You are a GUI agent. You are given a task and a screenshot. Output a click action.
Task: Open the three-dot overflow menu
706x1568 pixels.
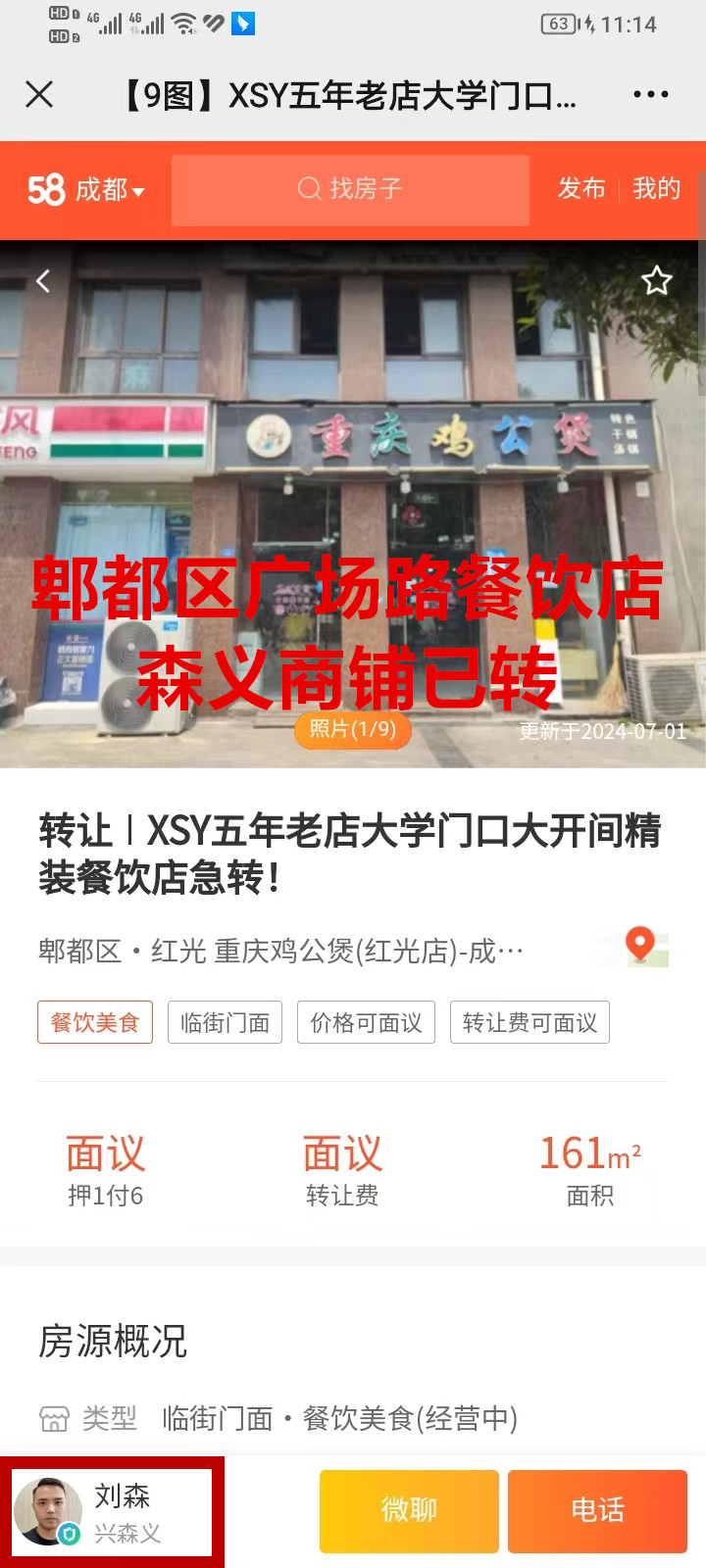tap(650, 94)
